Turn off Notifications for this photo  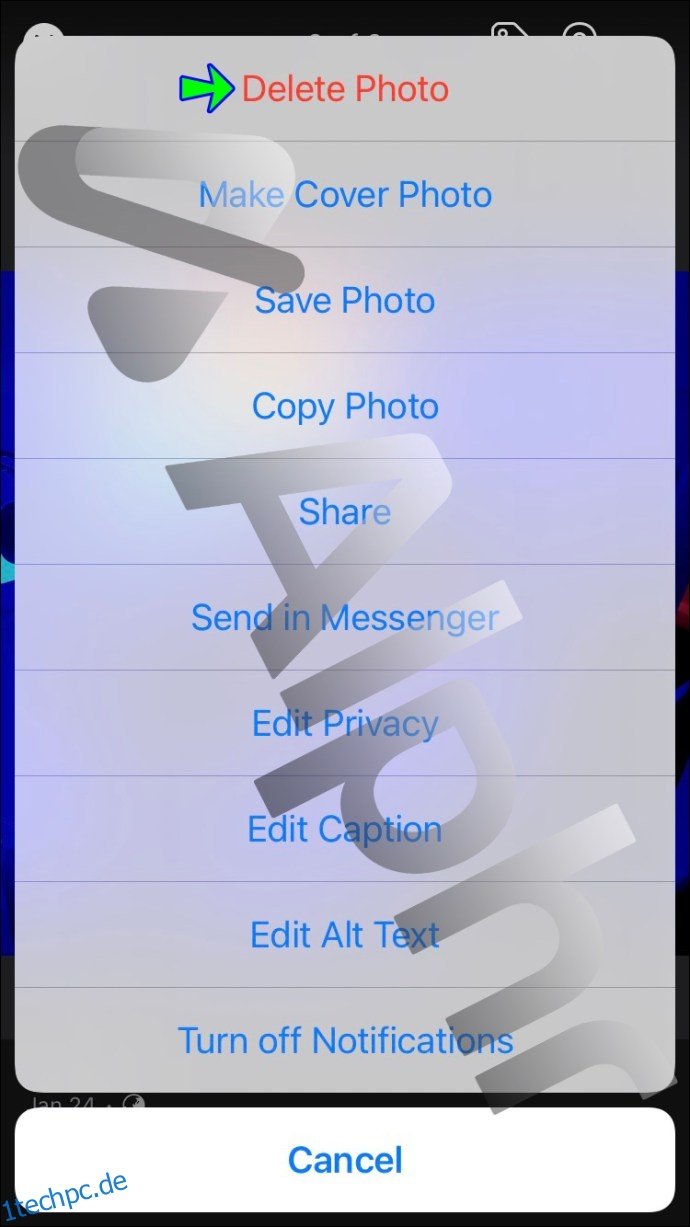[x=345, y=1040]
